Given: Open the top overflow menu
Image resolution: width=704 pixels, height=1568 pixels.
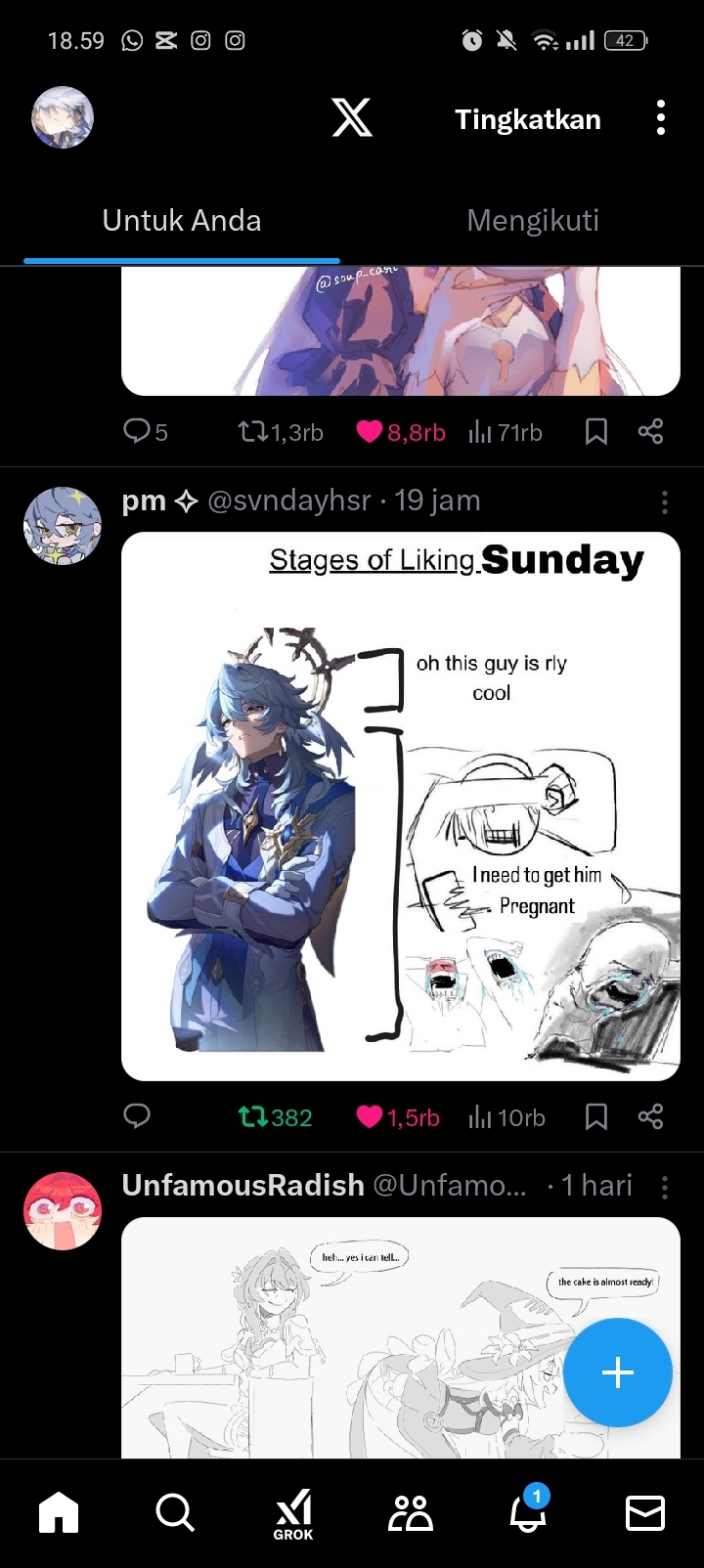Looking at the screenshot, I should 661,118.
